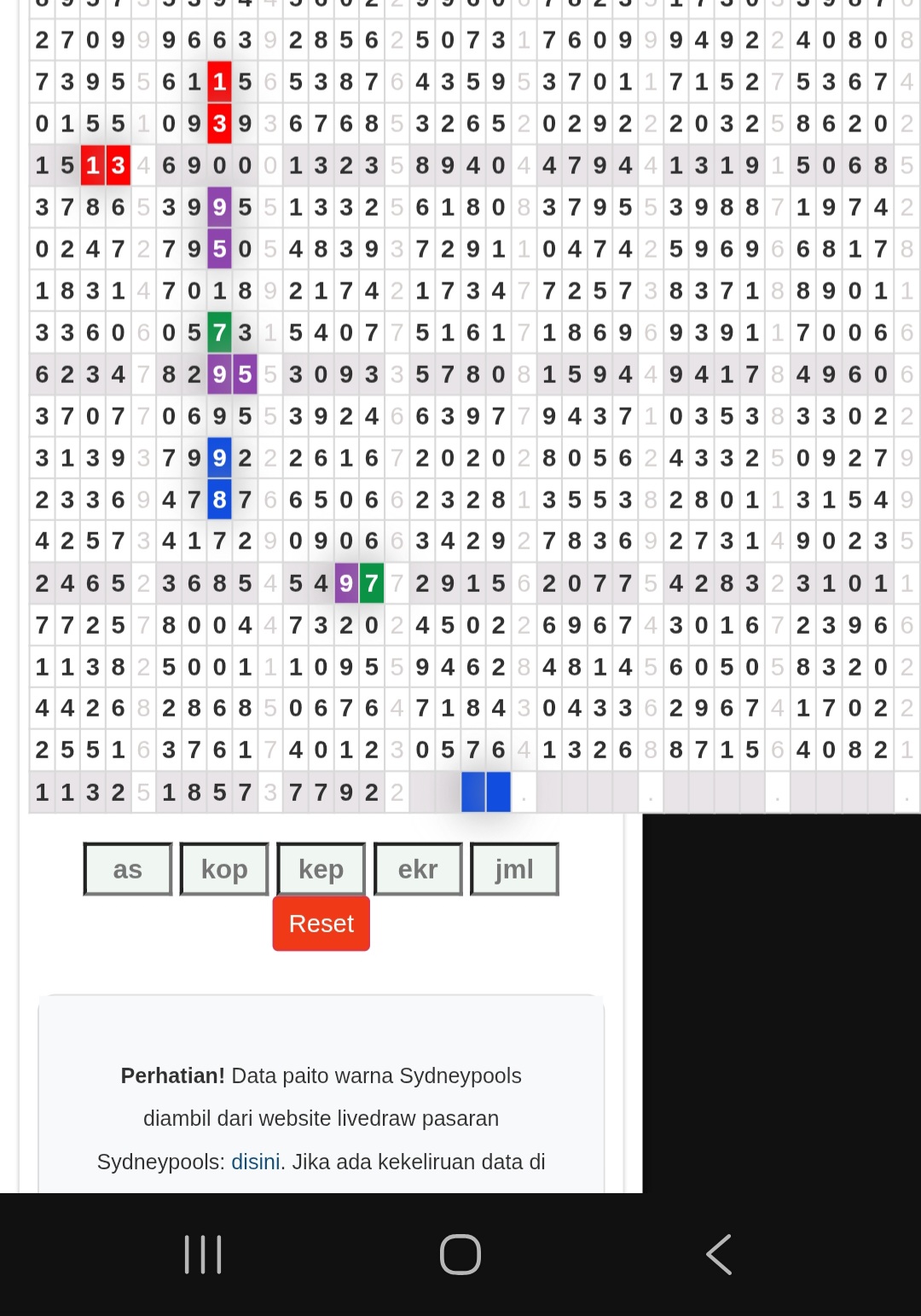Activate the 'ekr' filter button
Viewport: 921px width, 1316px height.
[418, 869]
